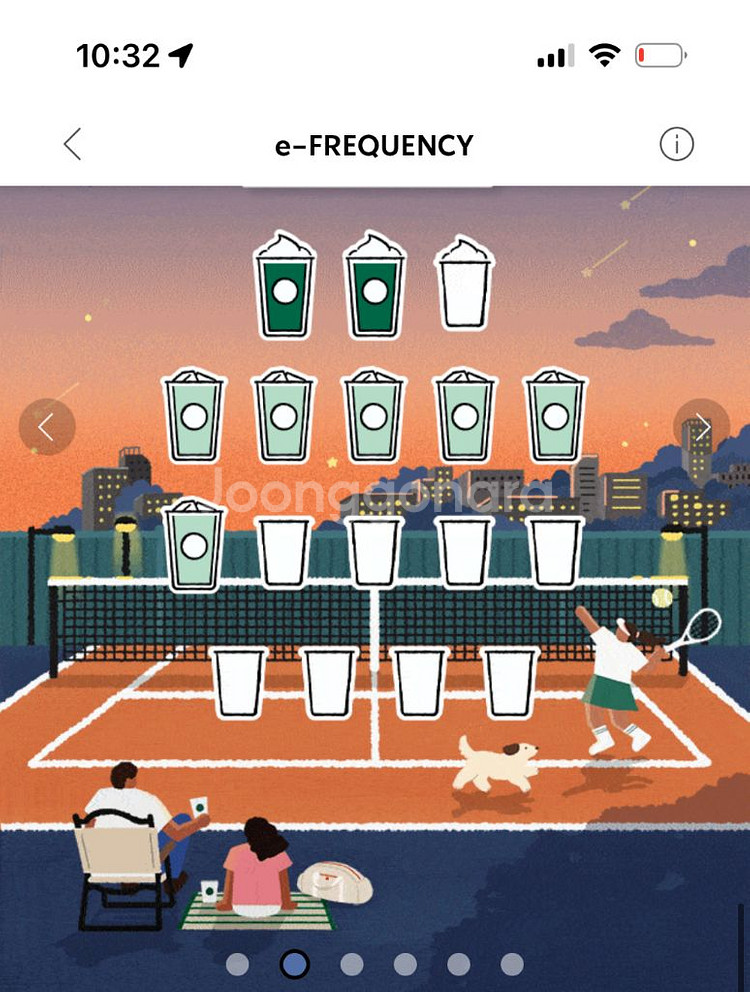Show the previous image in the carousel
This screenshot has height=992, width=750.
tap(46, 427)
